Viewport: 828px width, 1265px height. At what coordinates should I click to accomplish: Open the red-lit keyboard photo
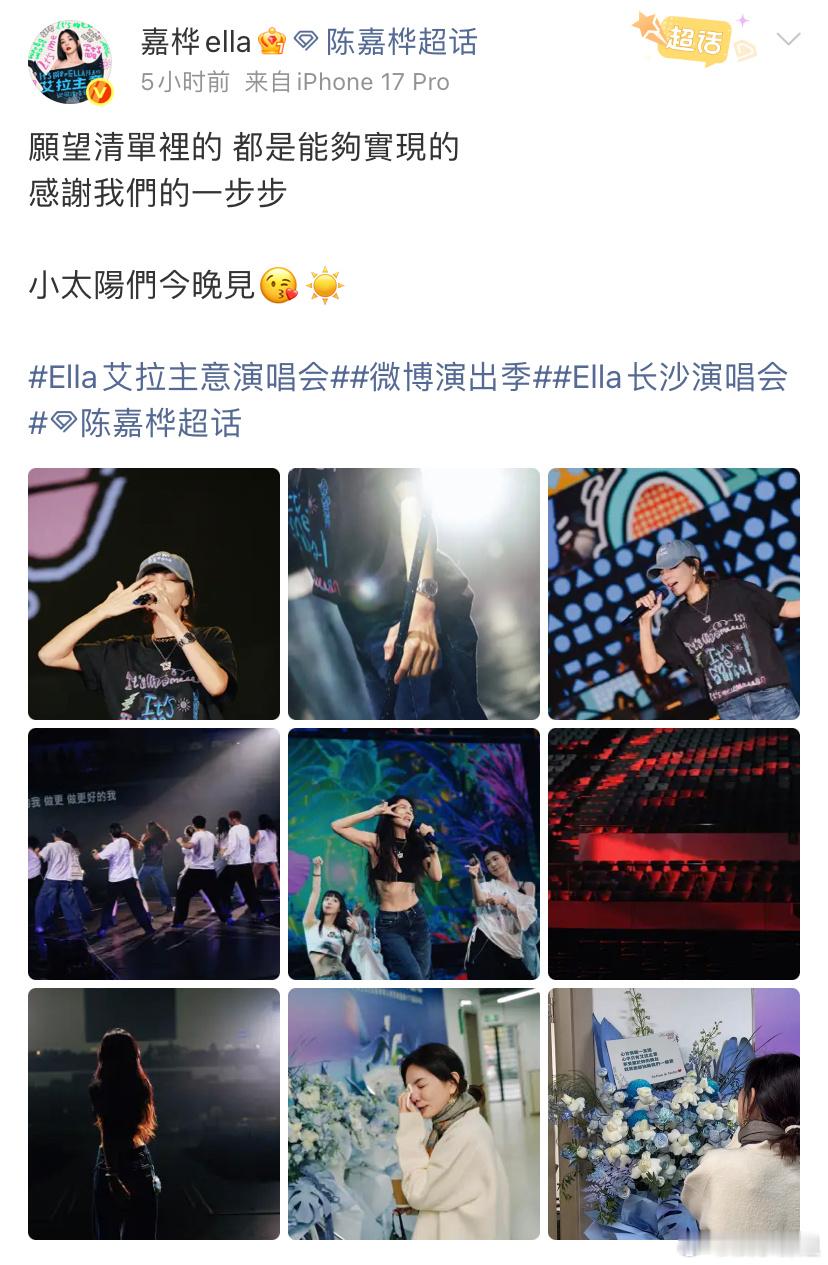(673, 853)
